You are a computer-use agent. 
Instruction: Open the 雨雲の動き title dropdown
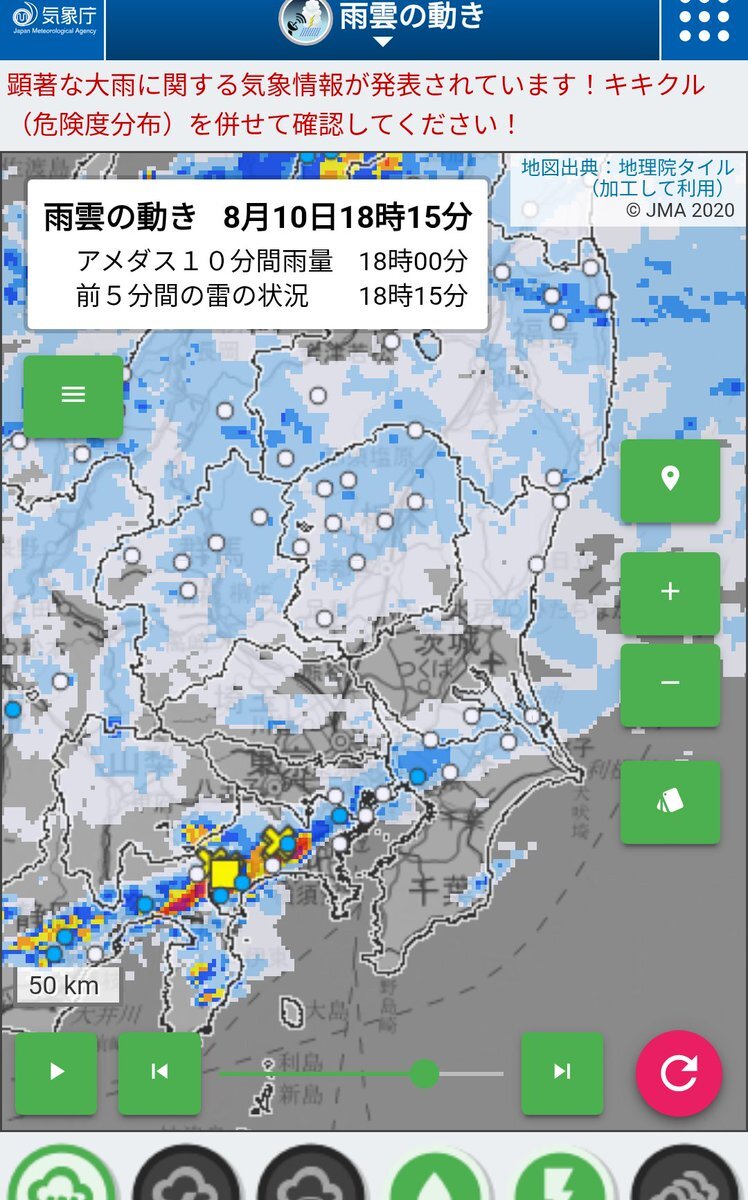pyautogui.click(x=382, y=23)
